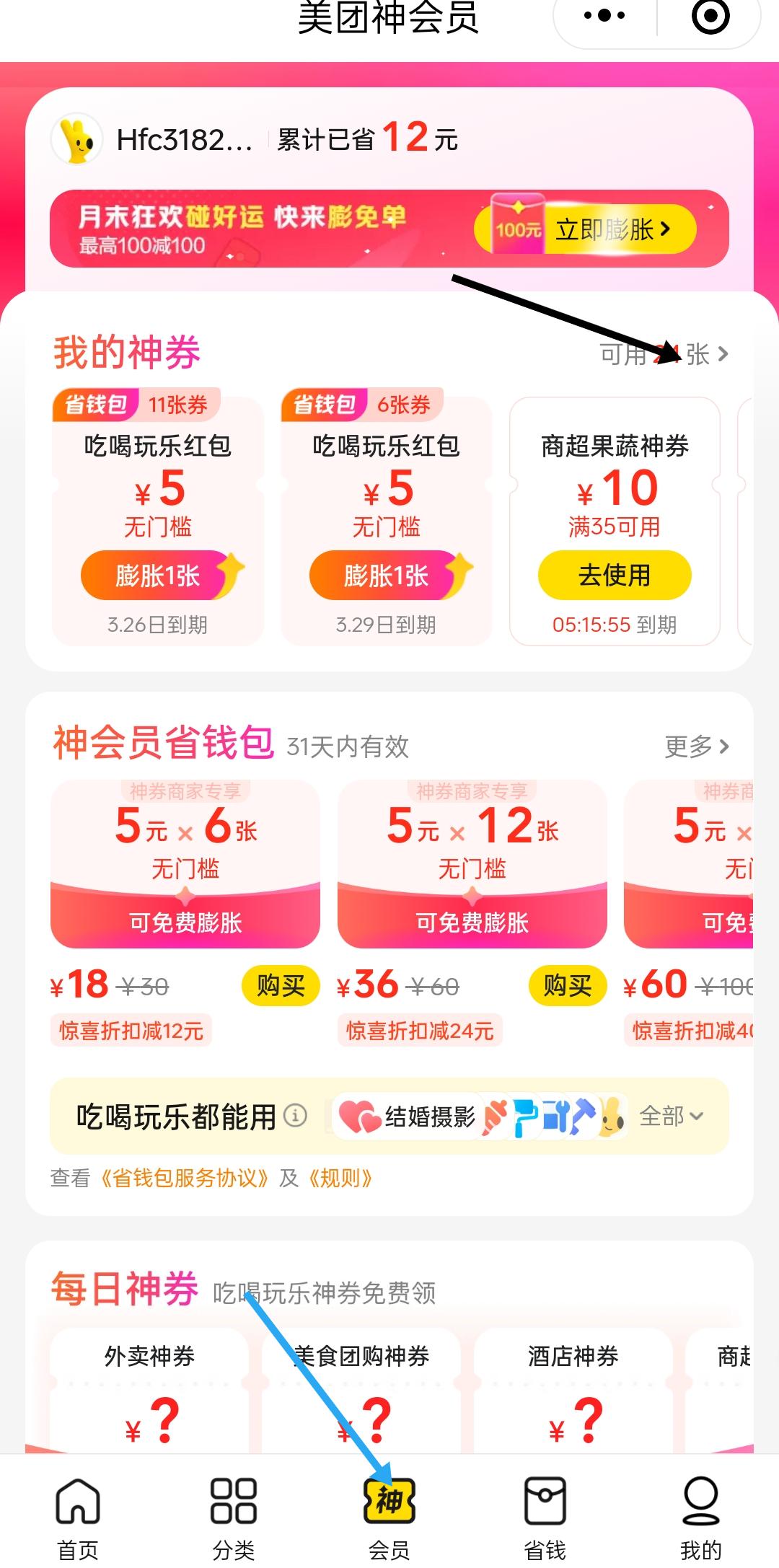Screen dimensions: 779x1568
Task: Tap 膨胀1张 on coupon expiring 3.29
Action: [387, 576]
